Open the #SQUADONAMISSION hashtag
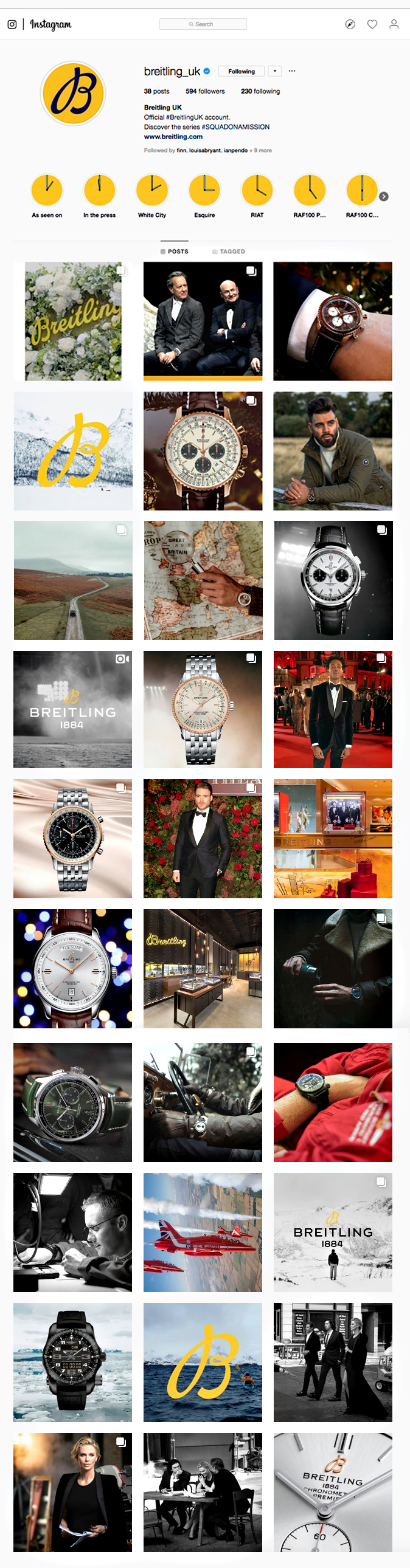This screenshot has height=1568, width=410. pyautogui.click(x=235, y=127)
